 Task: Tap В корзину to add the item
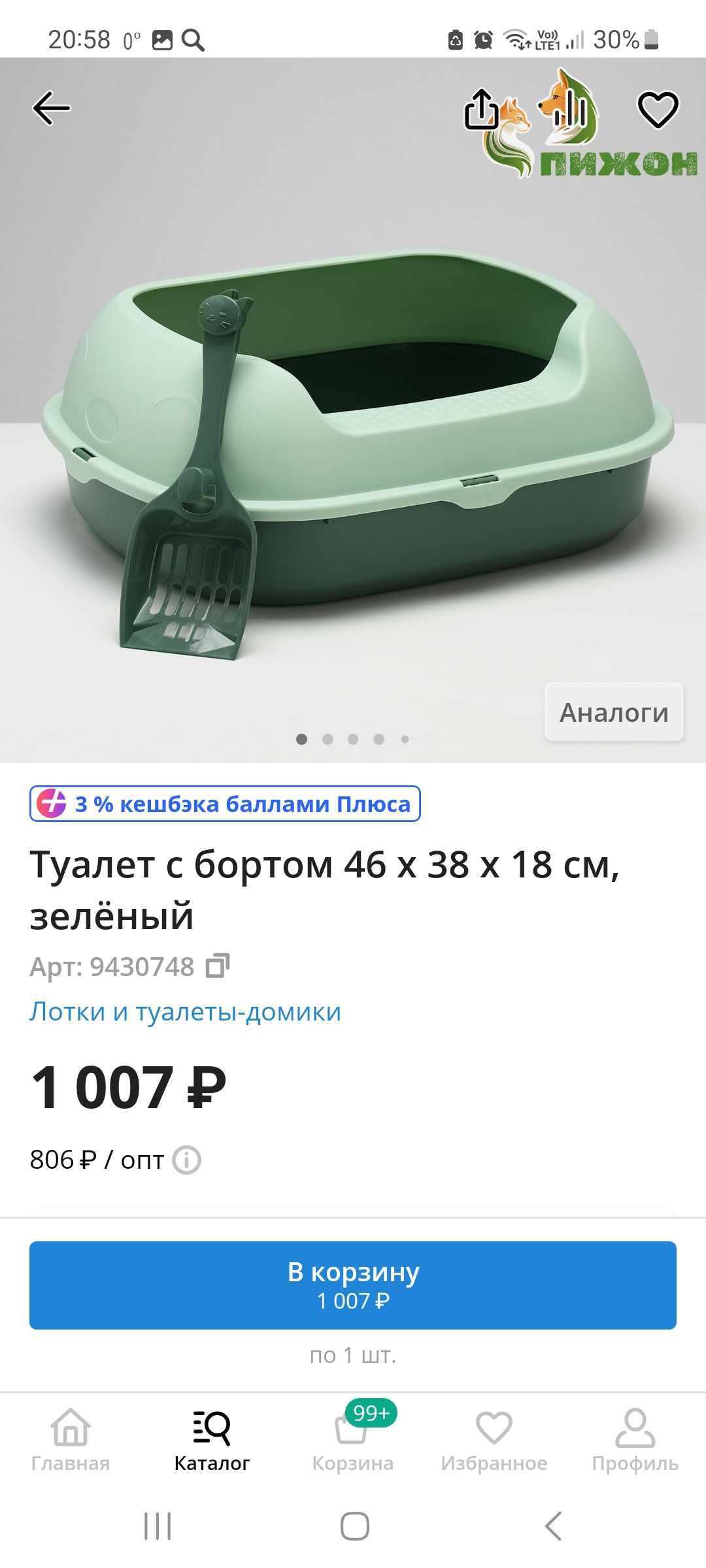[x=353, y=1285]
